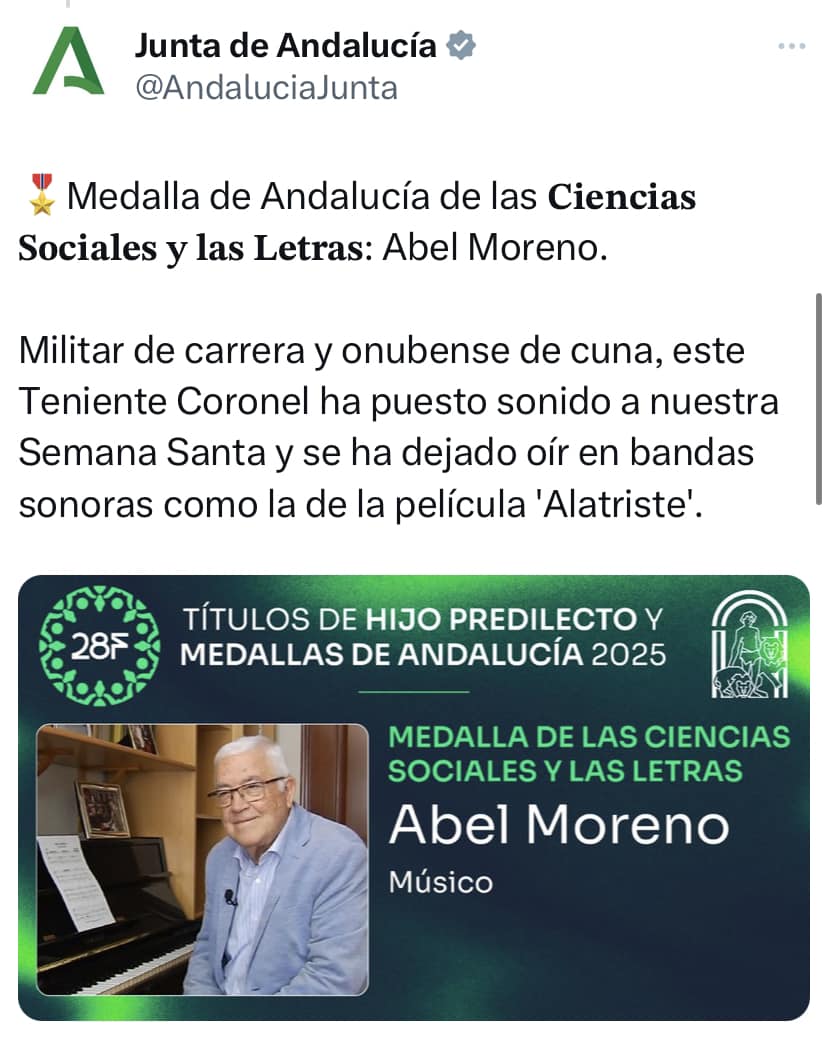
Task: Open the Abel Moreno medal image
Action: point(413,797)
